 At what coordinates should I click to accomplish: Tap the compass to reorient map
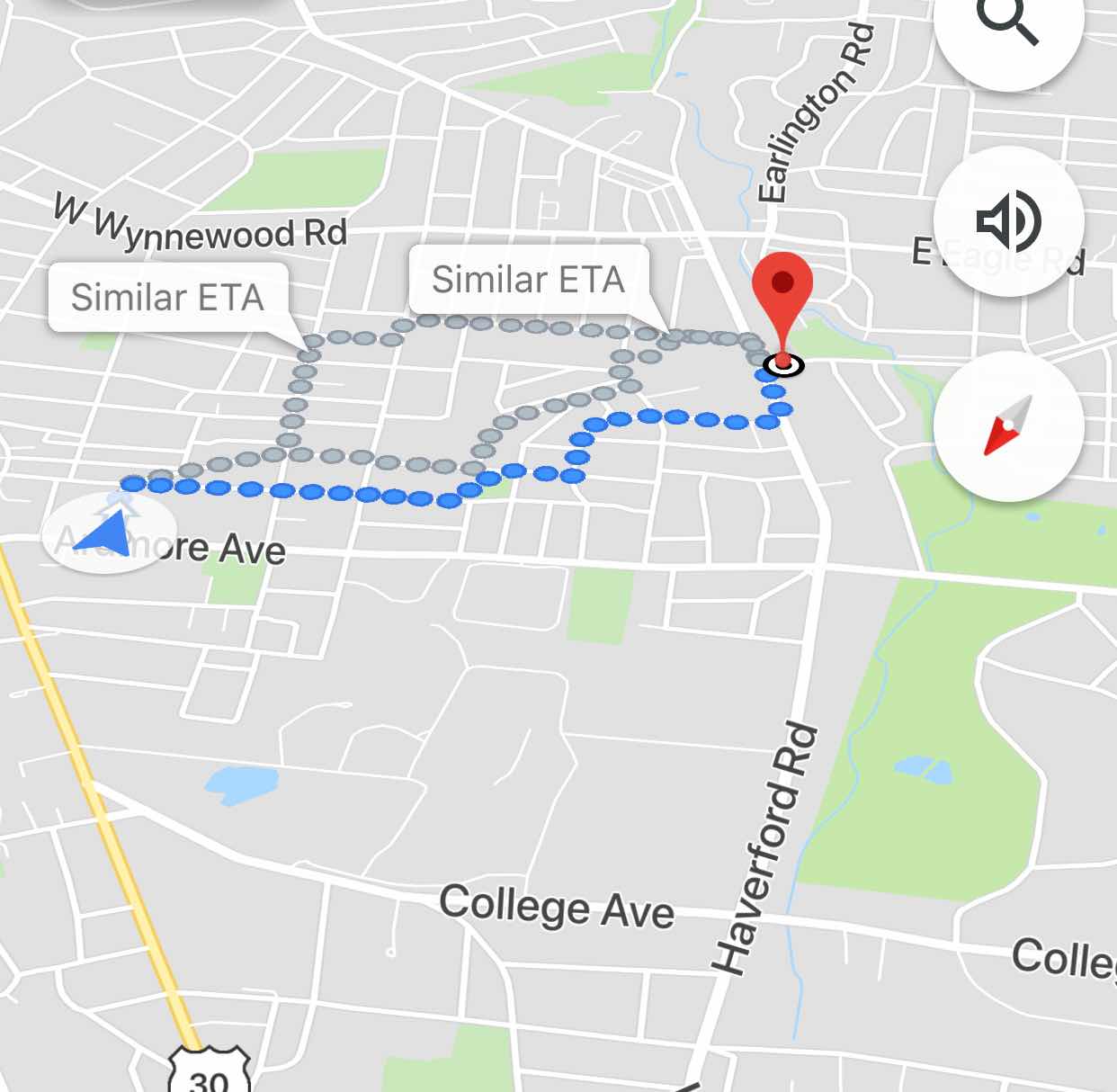(x=1008, y=425)
